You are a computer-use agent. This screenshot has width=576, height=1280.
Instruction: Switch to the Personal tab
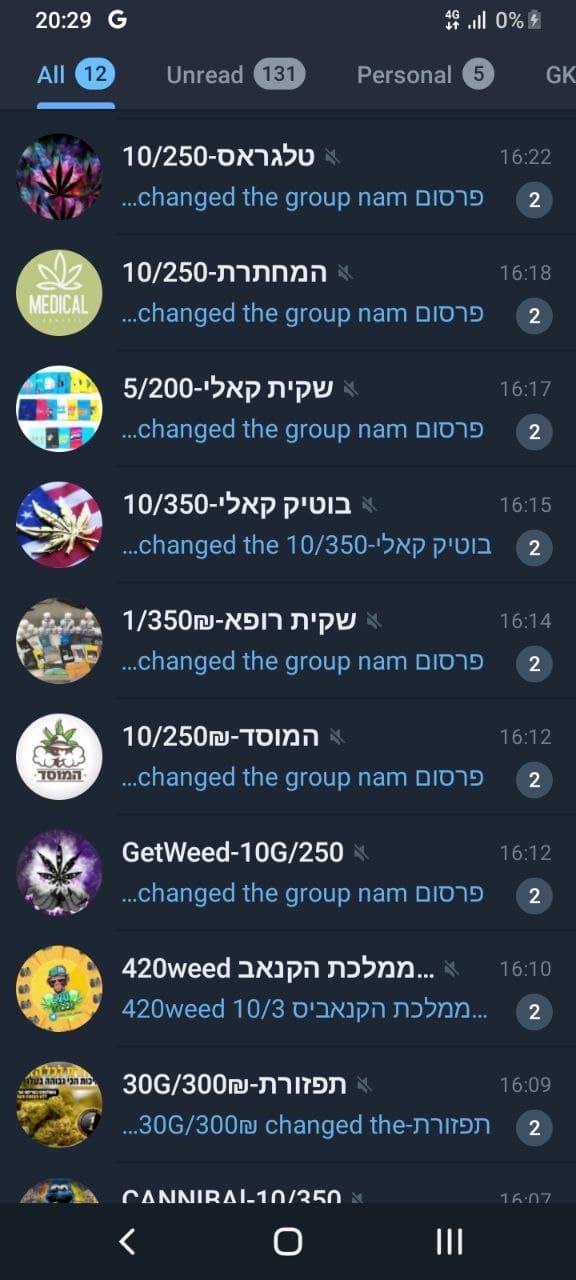[425, 75]
